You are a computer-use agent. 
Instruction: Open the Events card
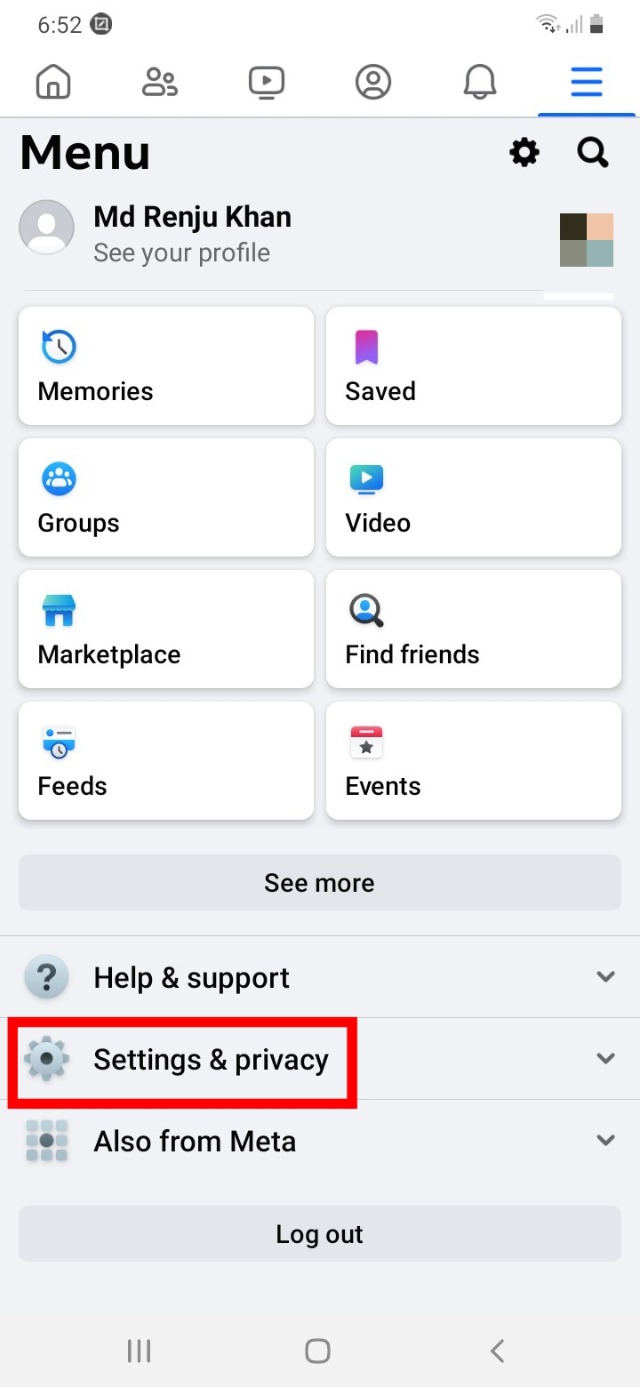click(x=473, y=761)
